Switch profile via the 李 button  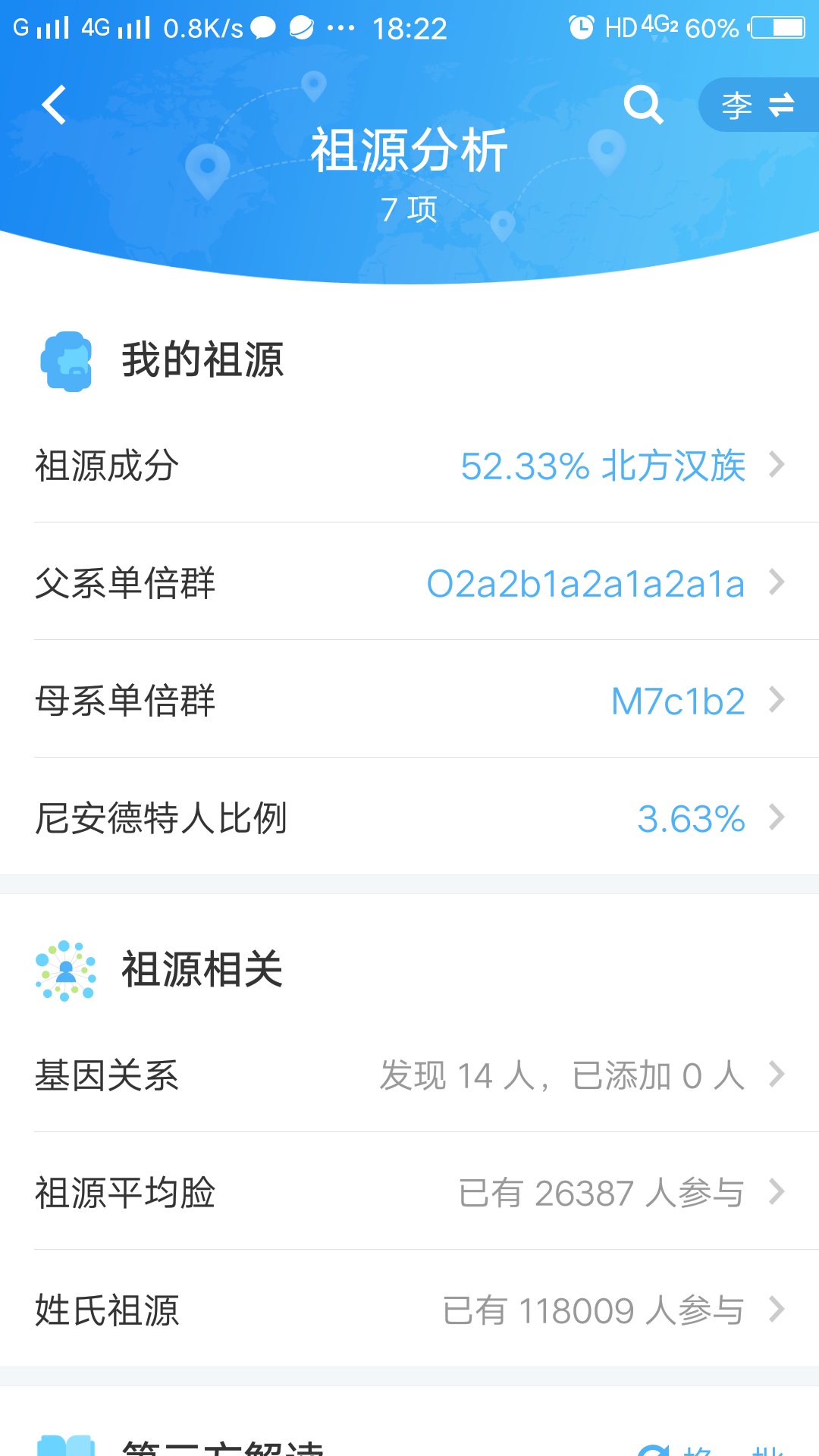coord(758,105)
